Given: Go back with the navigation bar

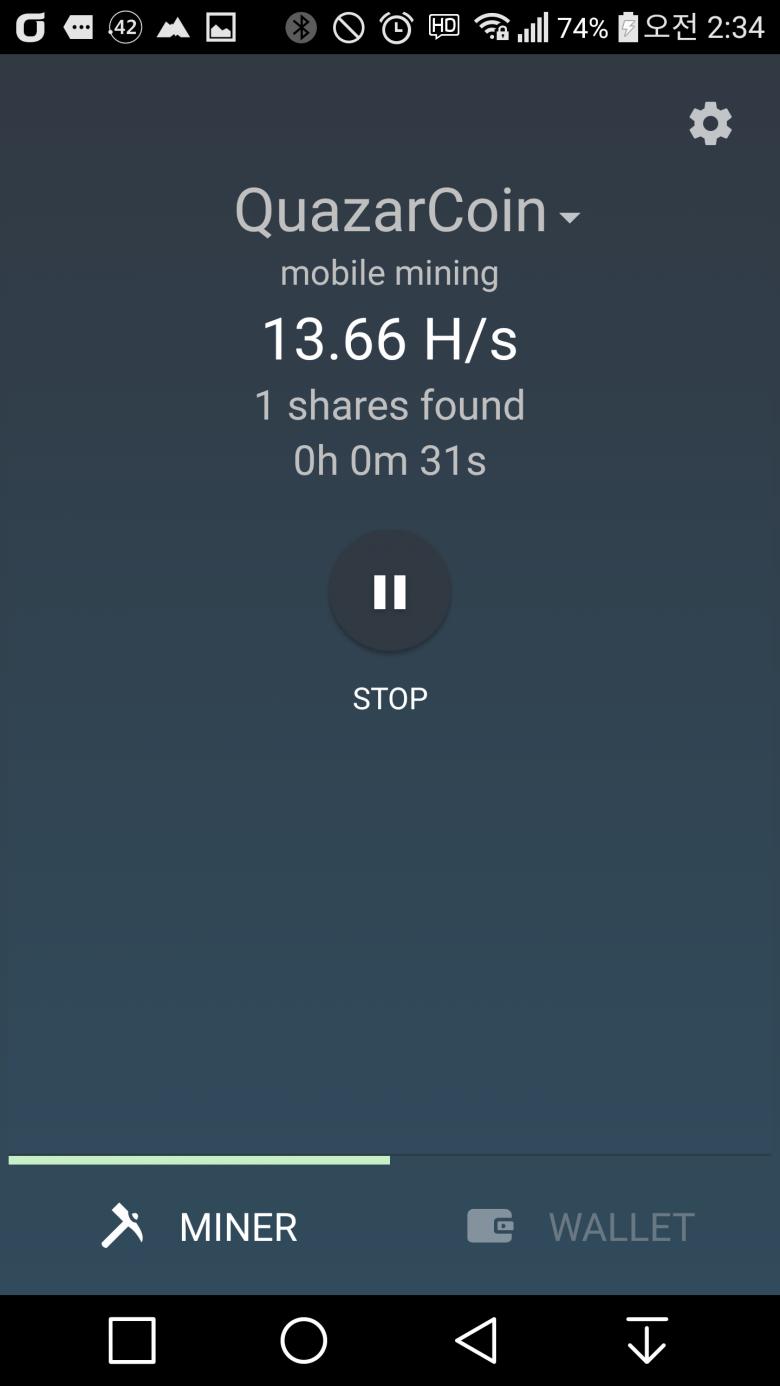Looking at the screenshot, I should point(476,1340).
